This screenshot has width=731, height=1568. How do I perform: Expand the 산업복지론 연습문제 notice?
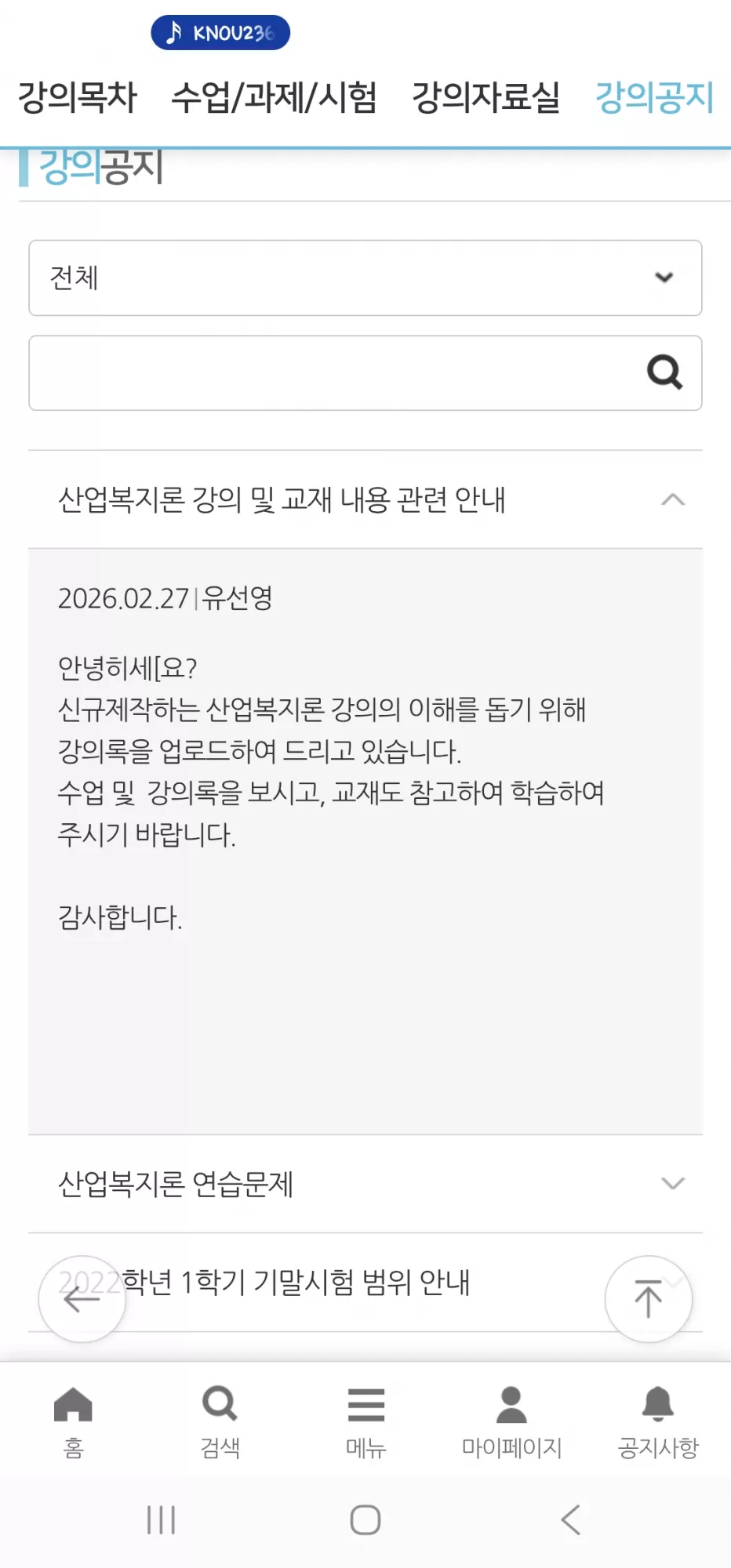tap(673, 1185)
